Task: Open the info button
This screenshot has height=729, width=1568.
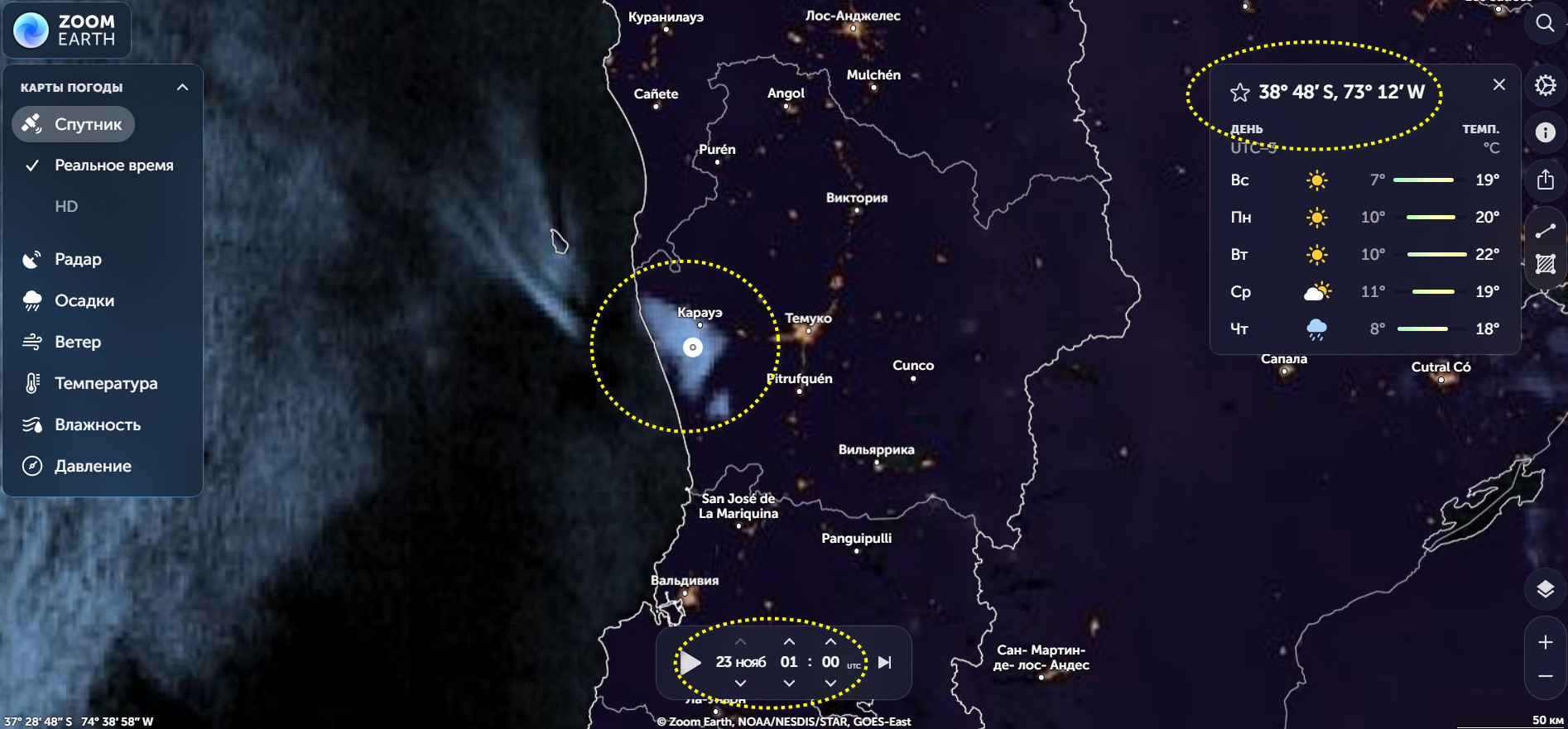Action: tap(1545, 132)
